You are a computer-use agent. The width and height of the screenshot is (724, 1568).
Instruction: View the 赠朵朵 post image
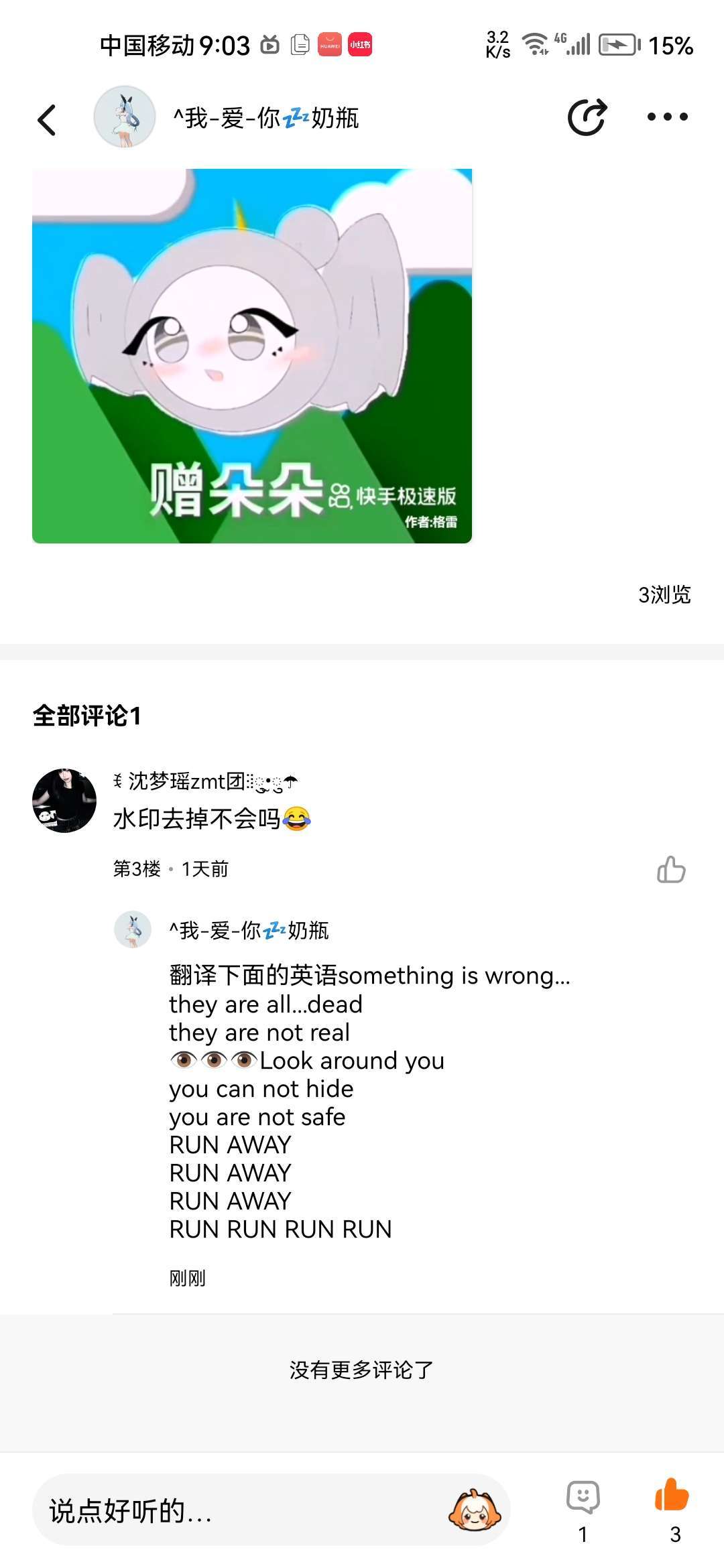pos(252,356)
